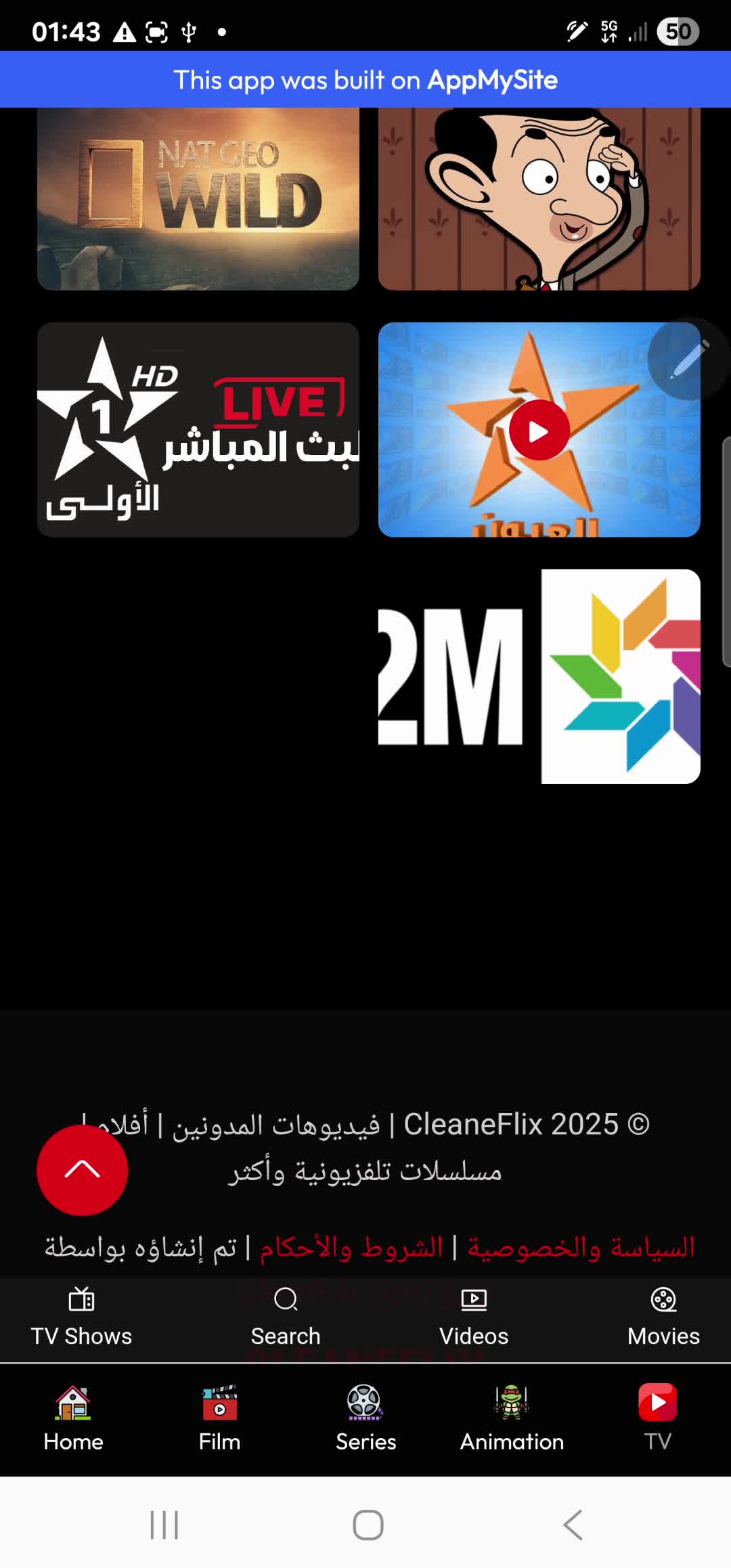This screenshot has width=731, height=1568.
Task: Open Al Aoula HD live channel
Action: pyautogui.click(x=198, y=429)
